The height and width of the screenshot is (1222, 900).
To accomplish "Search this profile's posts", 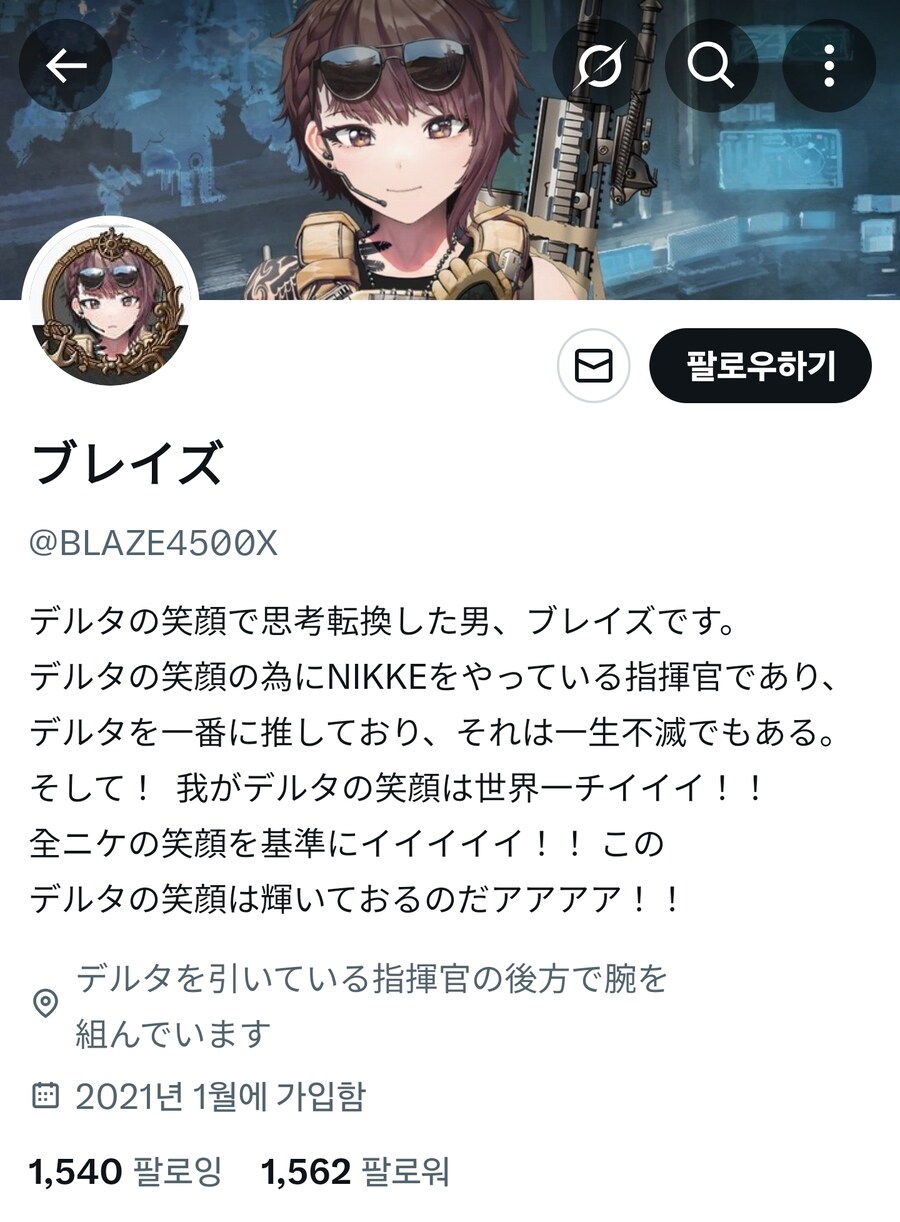I will (x=711, y=66).
